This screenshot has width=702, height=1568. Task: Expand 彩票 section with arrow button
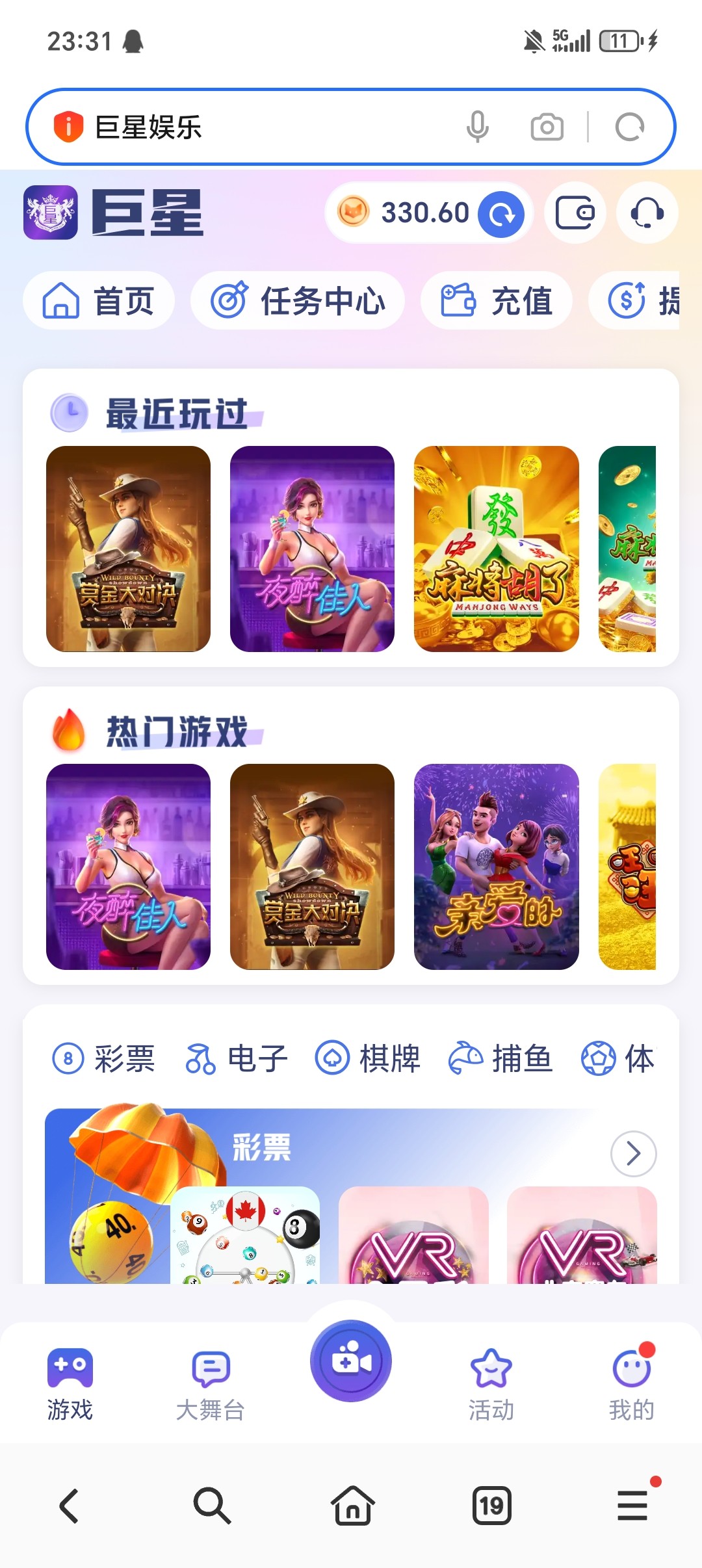(633, 1154)
